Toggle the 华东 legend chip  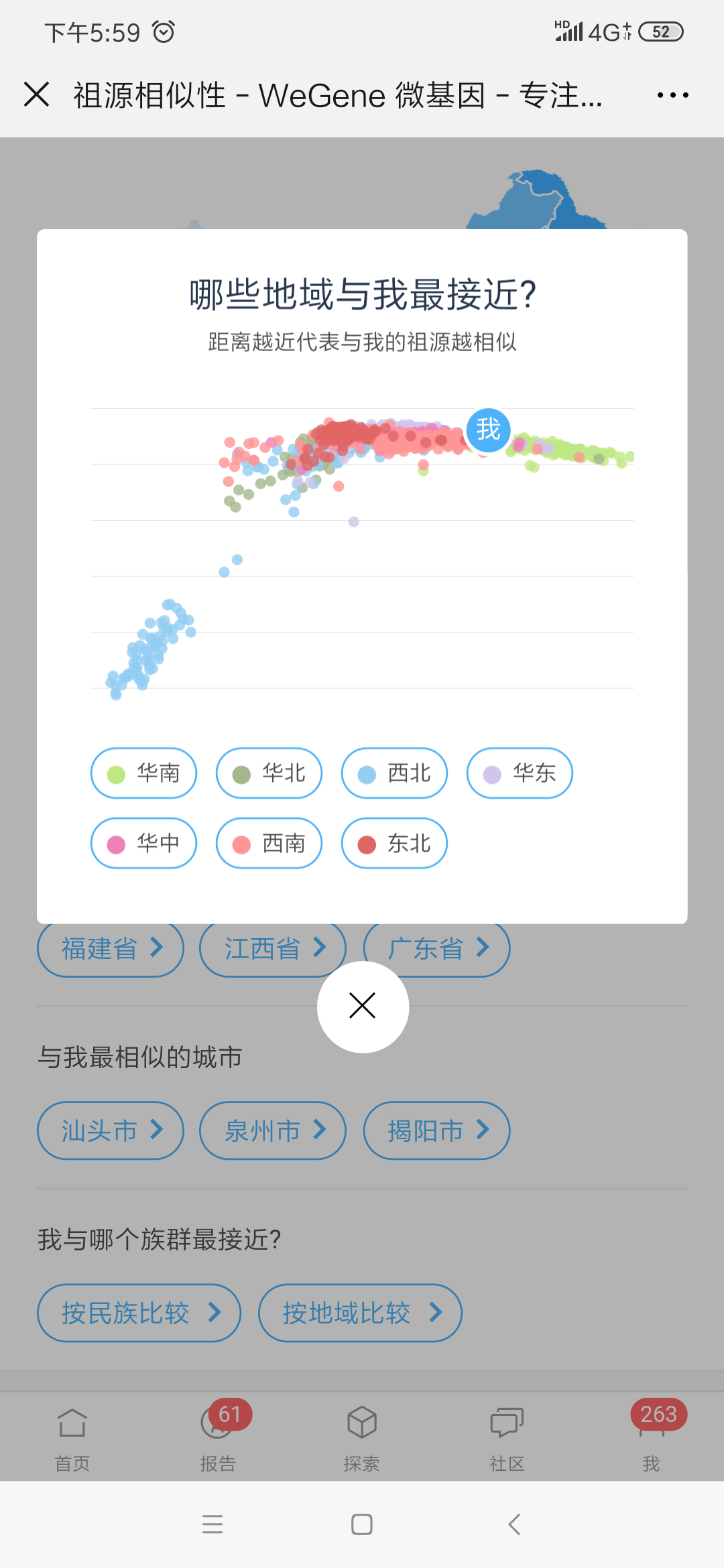[520, 773]
